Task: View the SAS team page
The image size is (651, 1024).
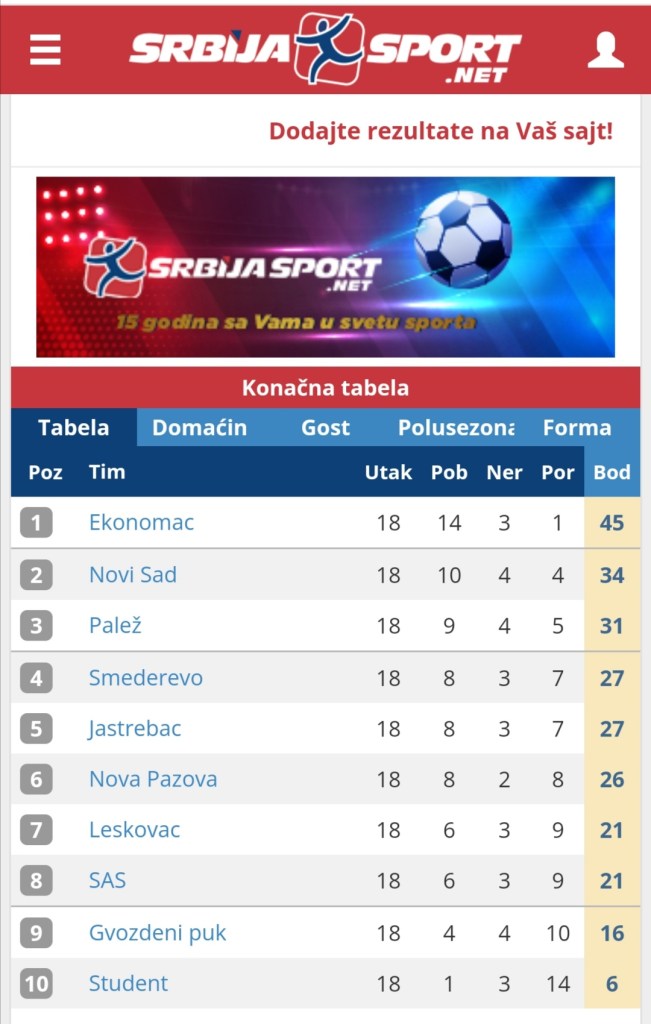Action: click(x=107, y=881)
